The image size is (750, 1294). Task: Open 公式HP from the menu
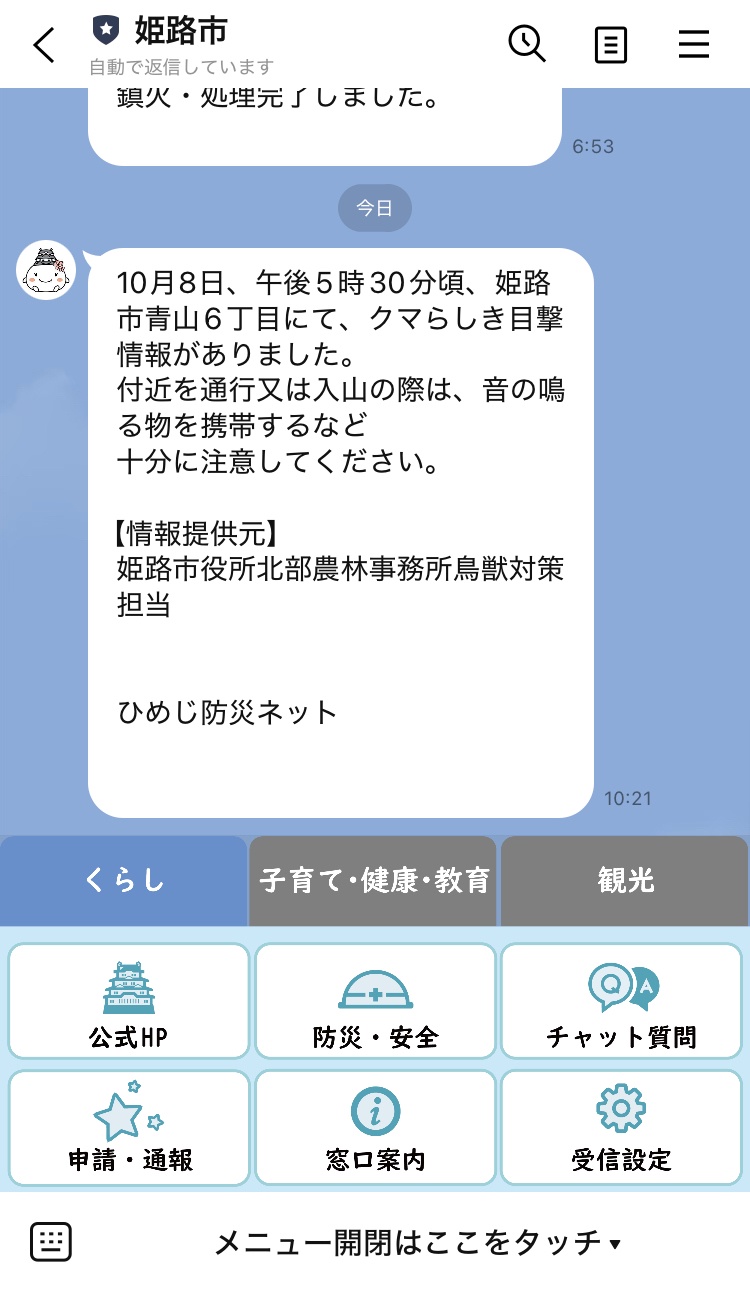click(x=128, y=1001)
